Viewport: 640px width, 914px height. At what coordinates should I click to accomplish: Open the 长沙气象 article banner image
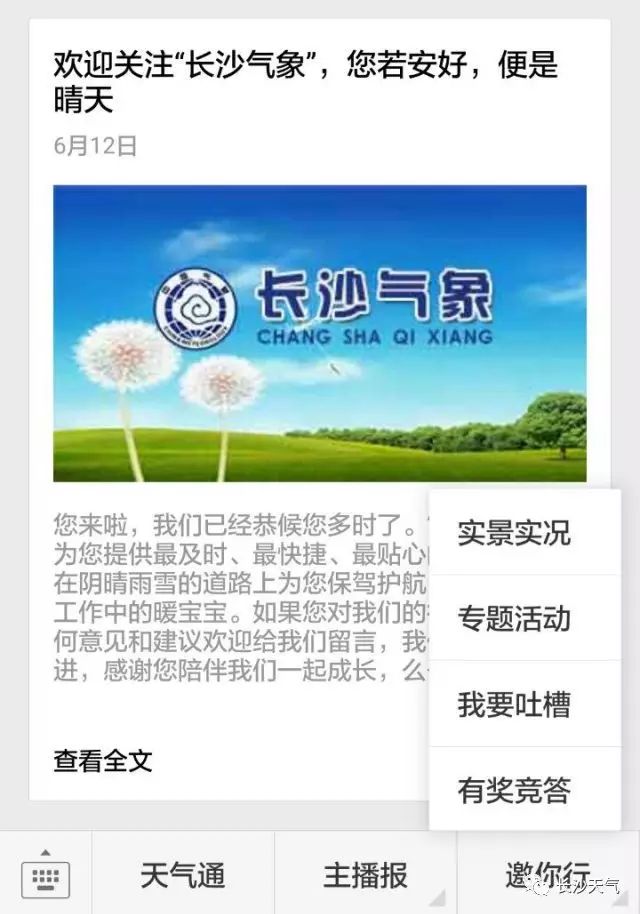coord(319,333)
